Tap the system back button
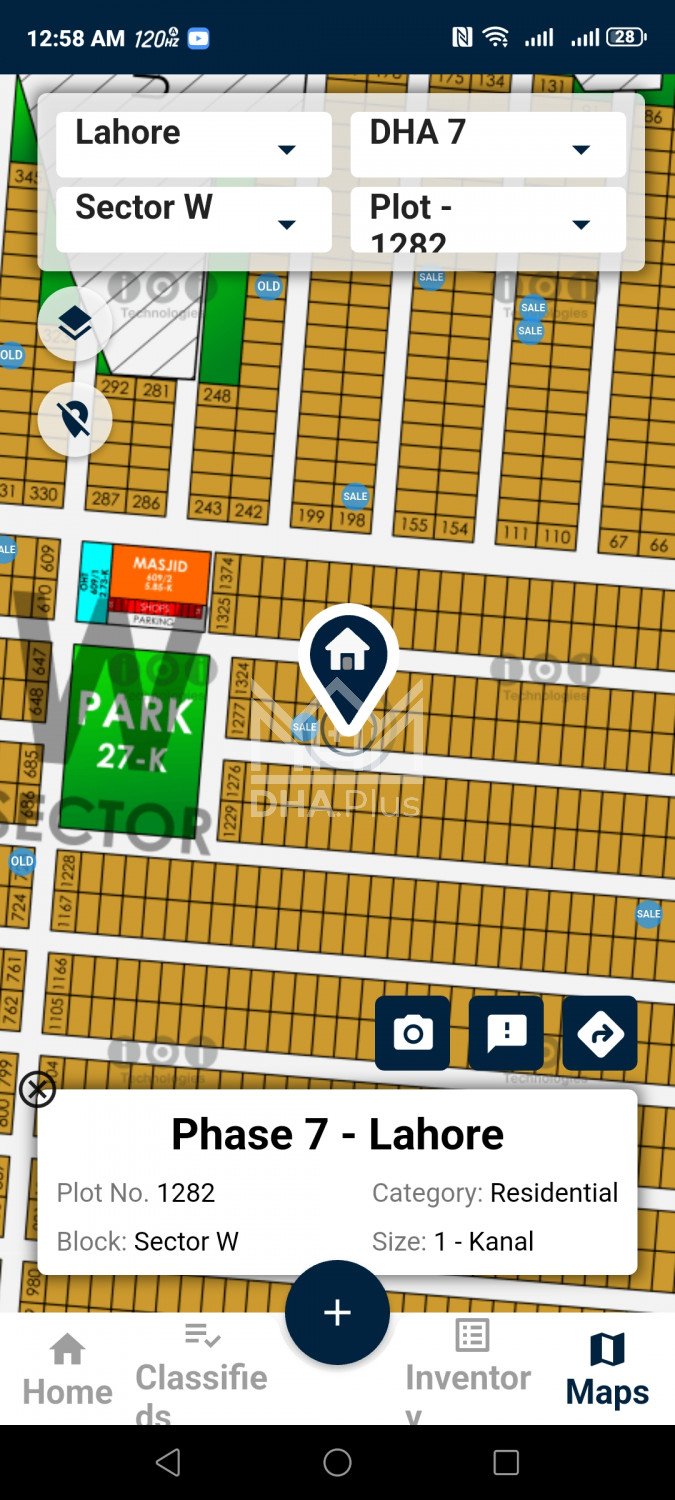 coord(168,1463)
